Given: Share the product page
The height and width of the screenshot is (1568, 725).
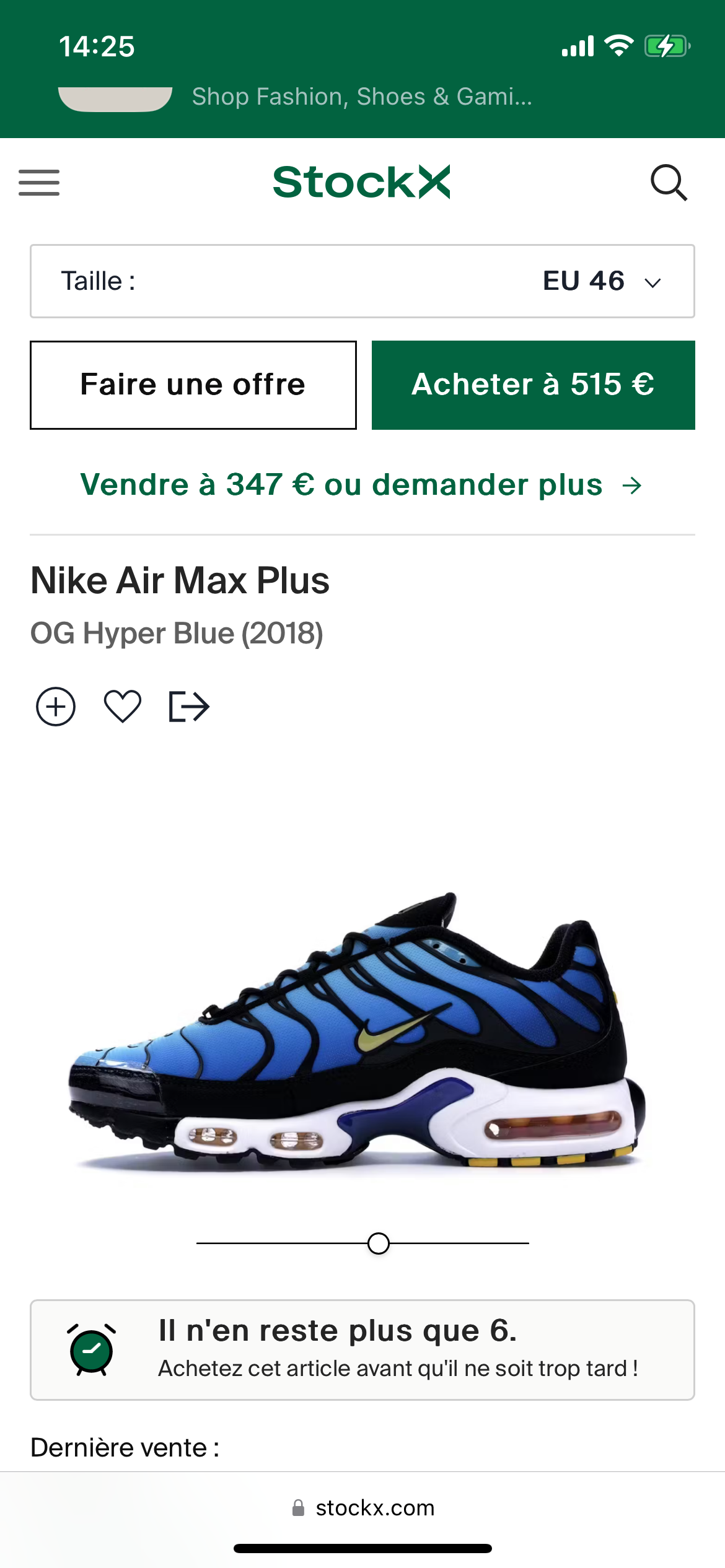Looking at the screenshot, I should pyautogui.click(x=189, y=705).
